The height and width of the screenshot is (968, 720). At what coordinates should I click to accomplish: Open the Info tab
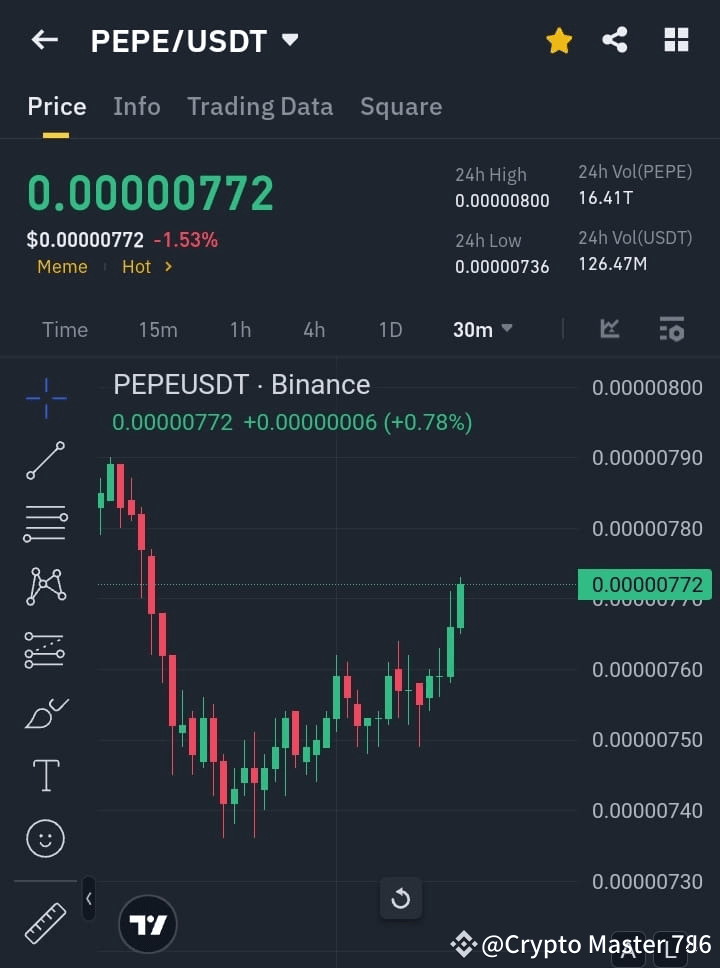coord(136,106)
